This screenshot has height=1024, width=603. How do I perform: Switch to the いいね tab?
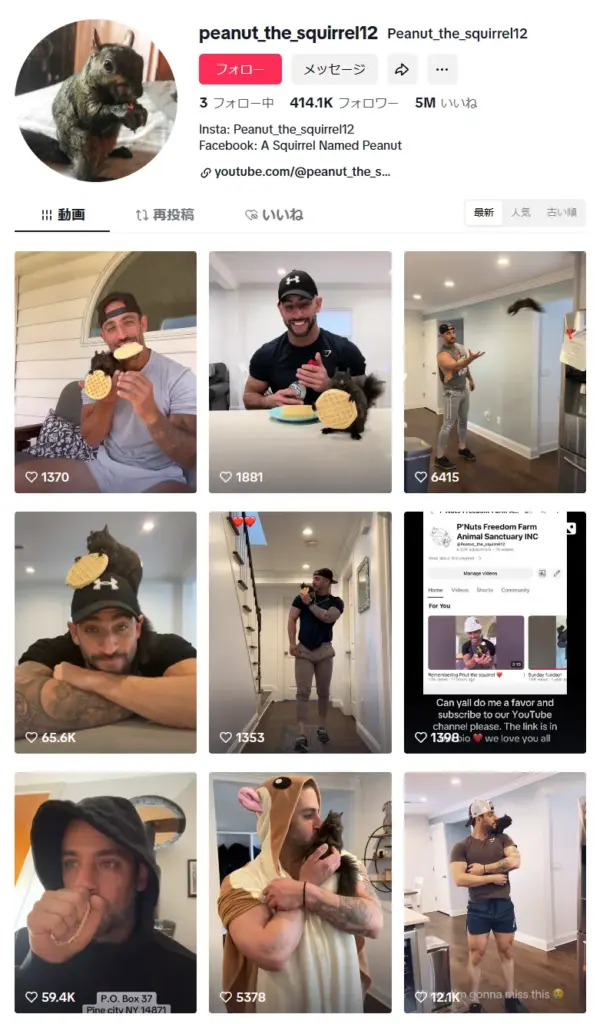(273, 214)
